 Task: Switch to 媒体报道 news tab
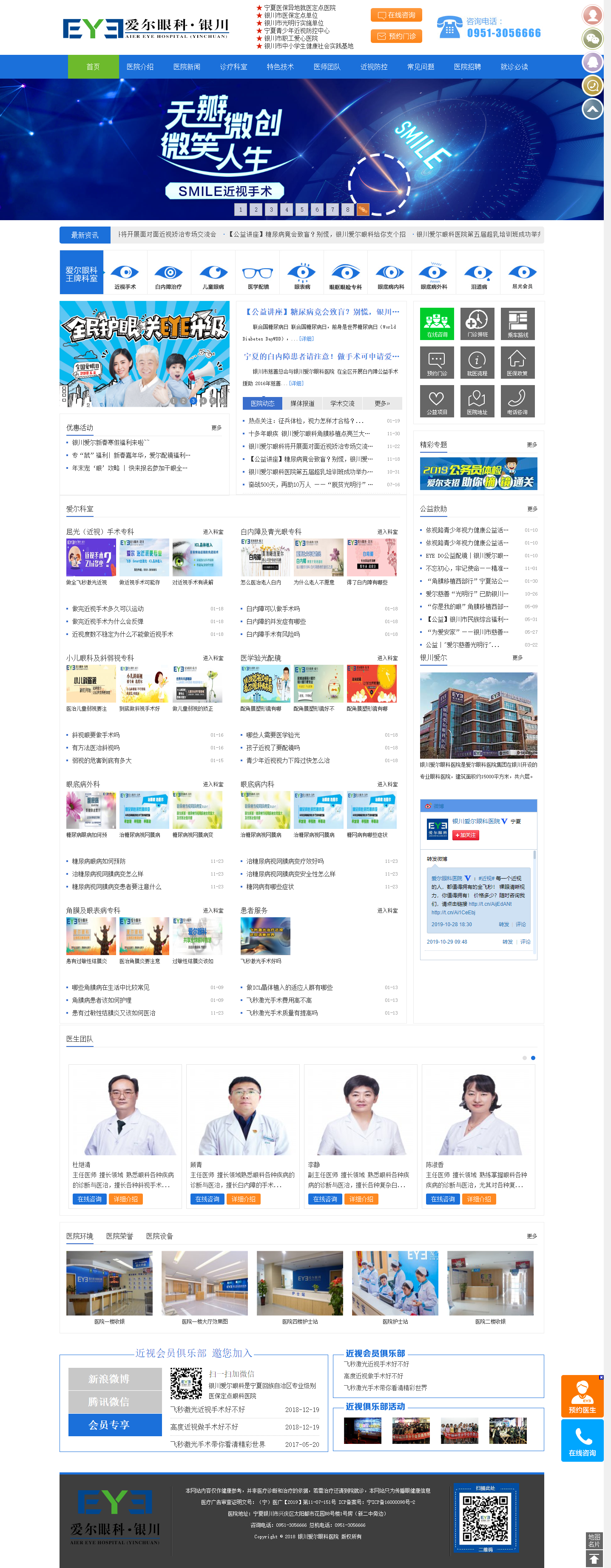pyautogui.click(x=302, y=403)
